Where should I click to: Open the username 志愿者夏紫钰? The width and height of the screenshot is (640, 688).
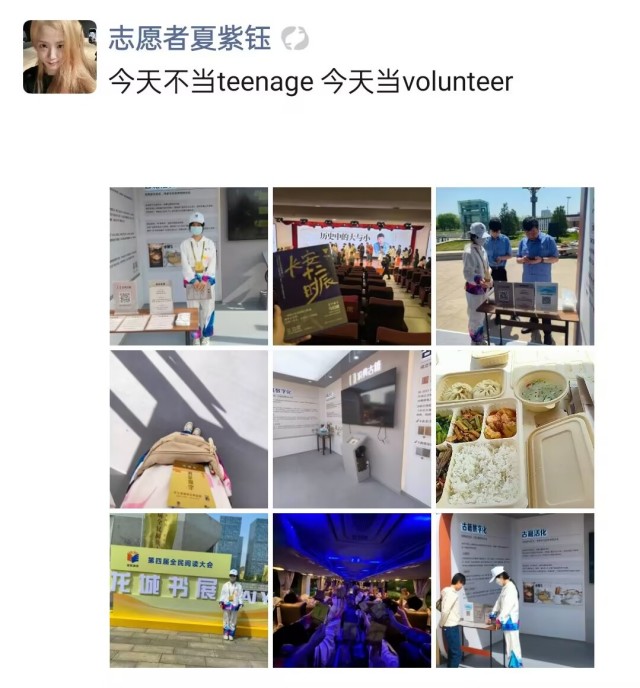[x=190, y=39]
